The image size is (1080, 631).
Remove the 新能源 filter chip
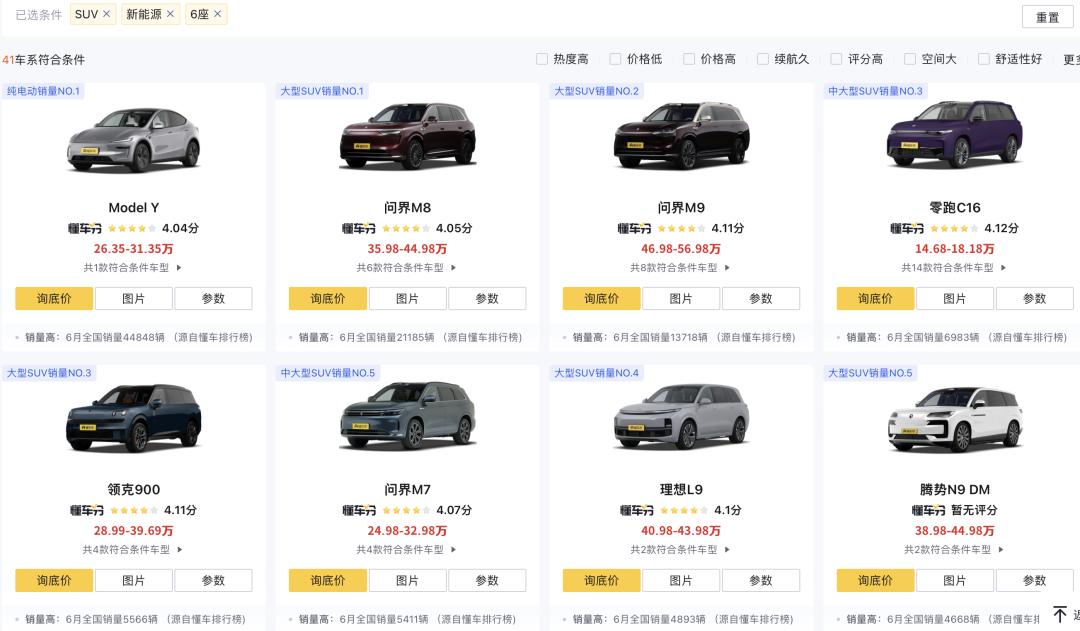coord(170,14)
